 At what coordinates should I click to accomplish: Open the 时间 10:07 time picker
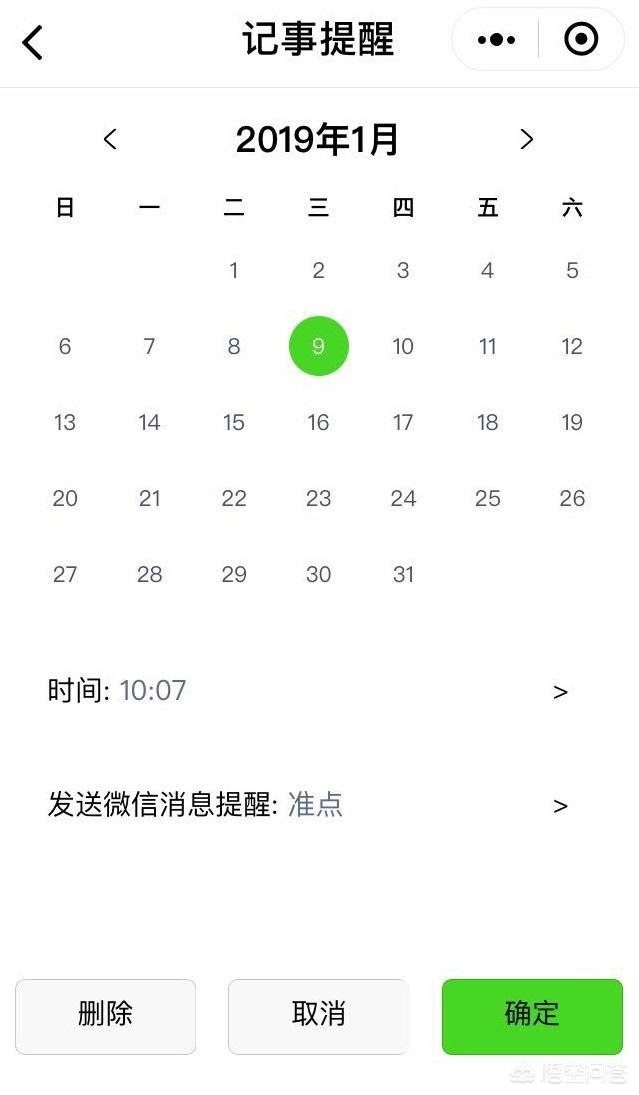pos(309,691)
